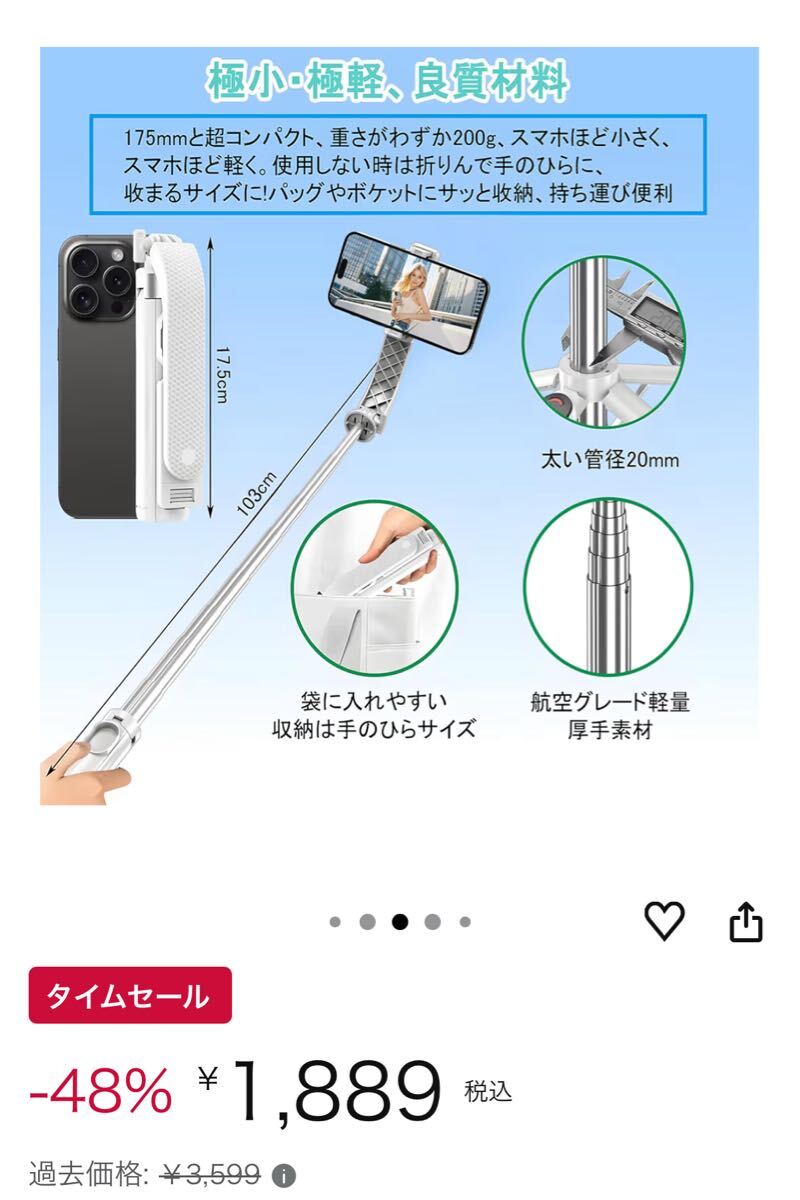Show price info next to 過去価格
The height and width of the screenshot is (1200, 800).
point(285,1174)
